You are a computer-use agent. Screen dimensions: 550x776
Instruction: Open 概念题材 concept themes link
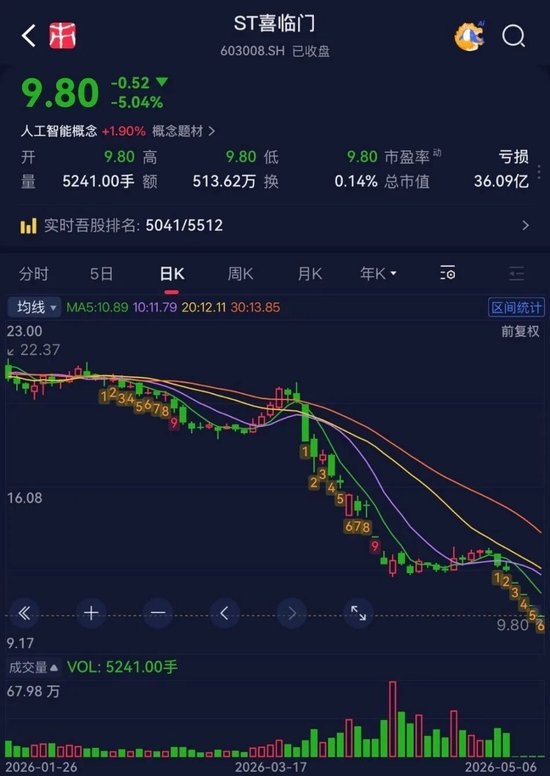pyautogui.click(x=183, y=131)
